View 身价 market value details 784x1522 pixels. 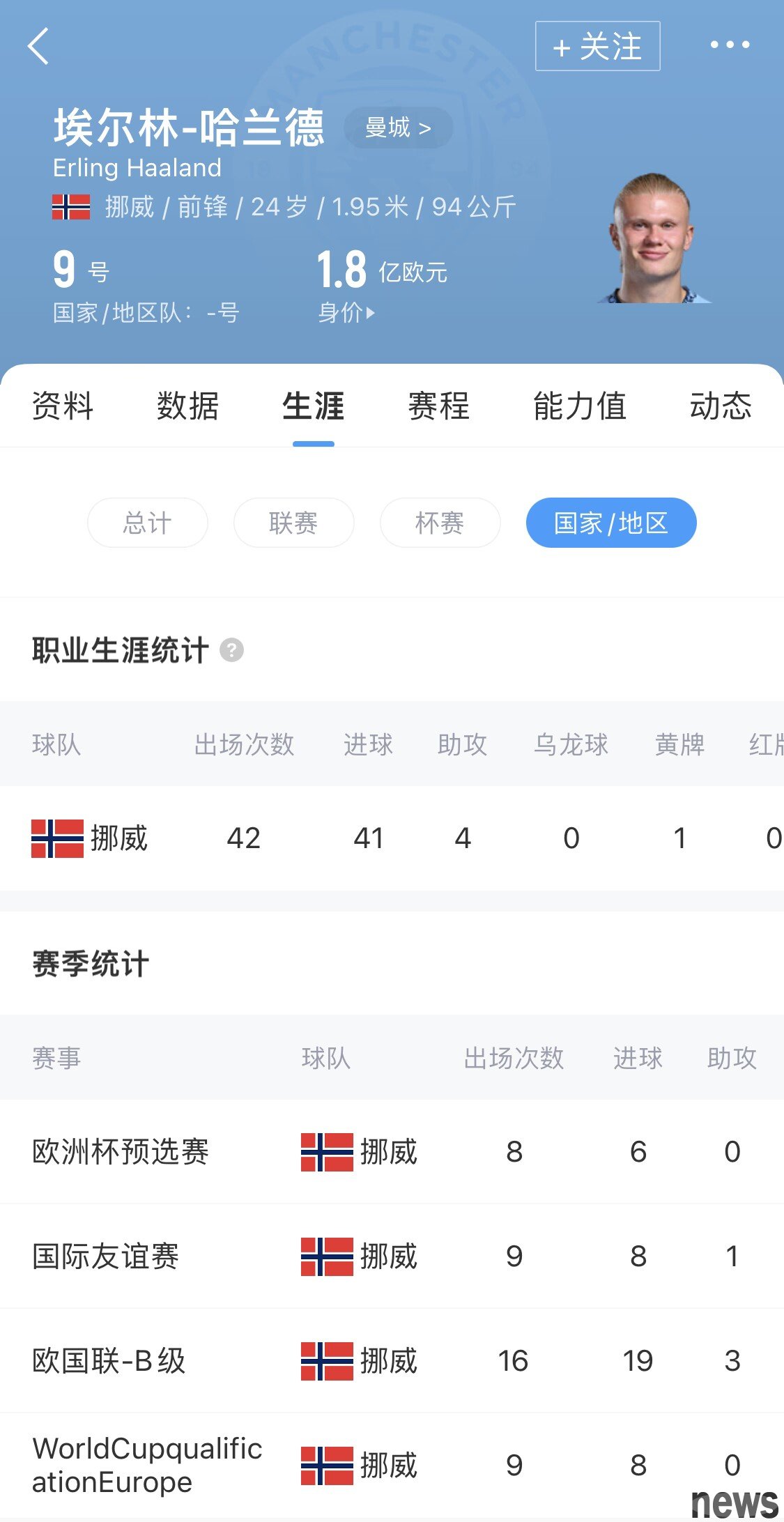[346, 312]
